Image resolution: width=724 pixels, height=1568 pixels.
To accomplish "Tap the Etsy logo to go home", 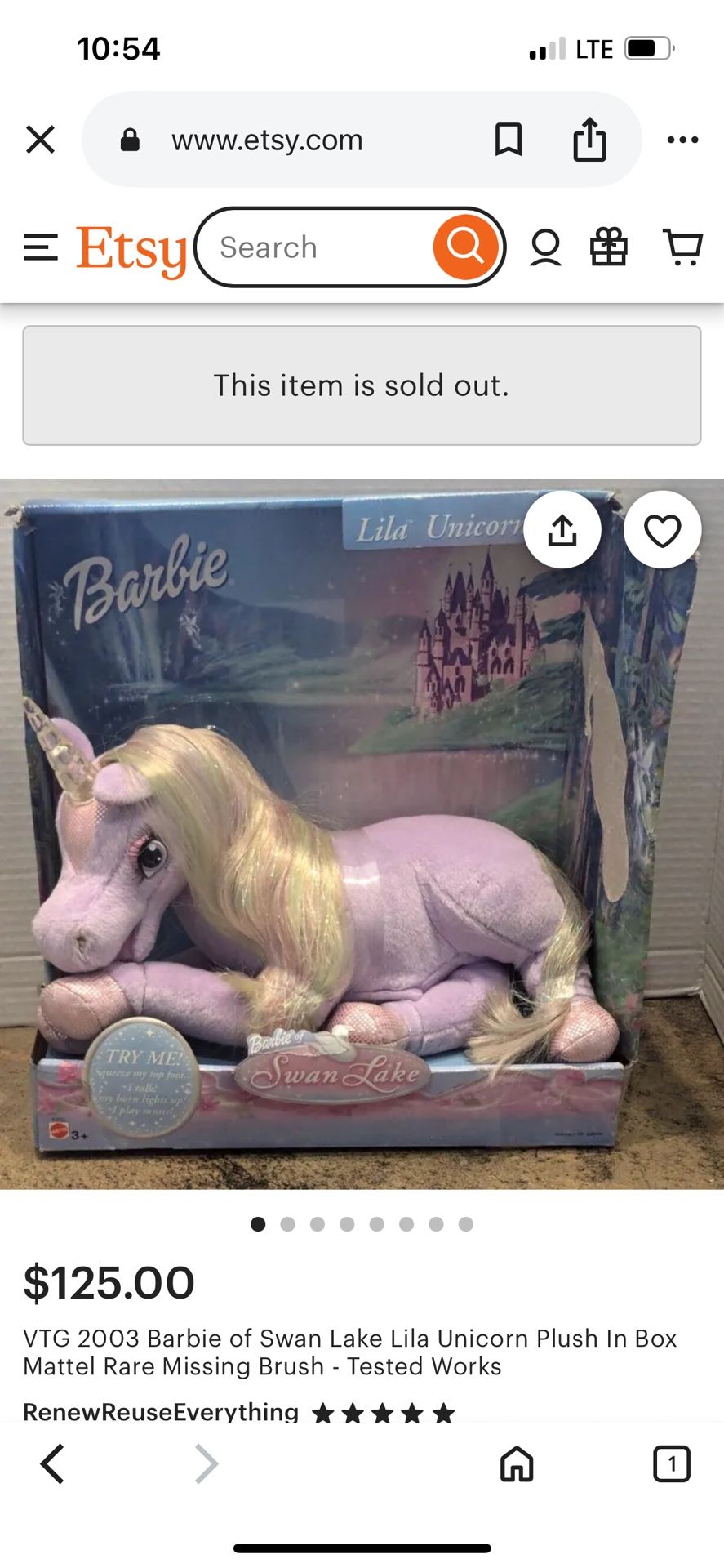I will pyautogui.click(x=131, y=248).
